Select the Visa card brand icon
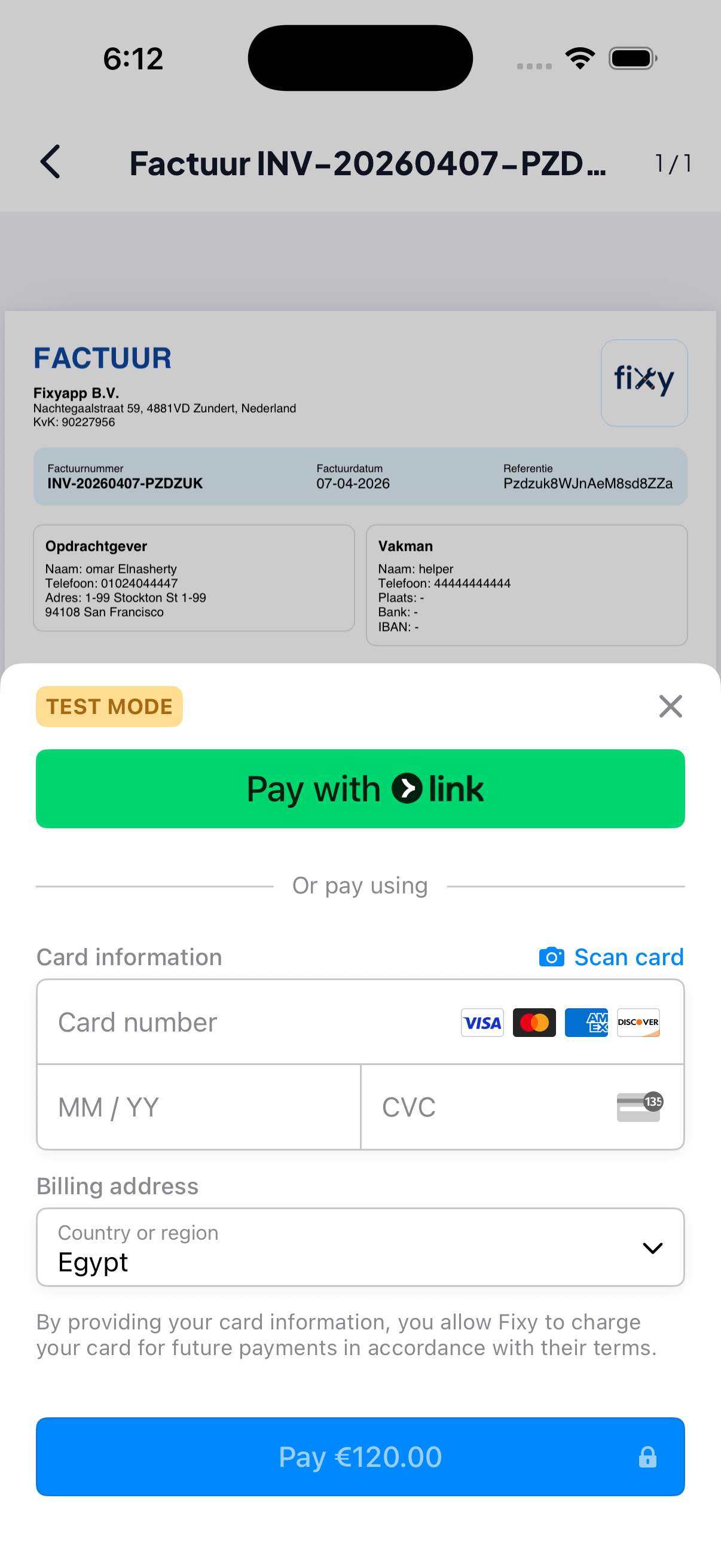Viewport: 721px width, 1568px height. (x=481, y=1023)
